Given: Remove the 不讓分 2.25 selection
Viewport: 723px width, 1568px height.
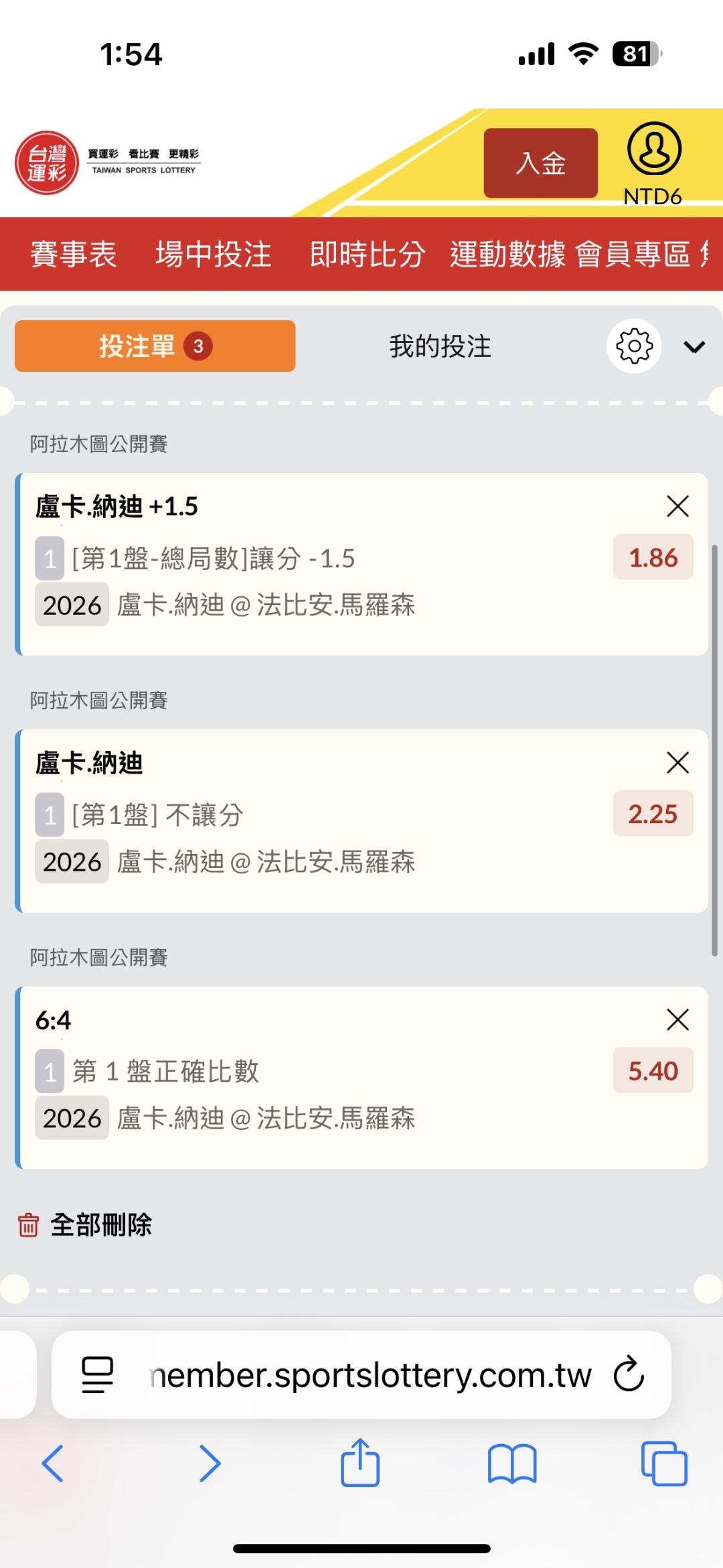Looking at the screenshot, I should tap(677, 763).
